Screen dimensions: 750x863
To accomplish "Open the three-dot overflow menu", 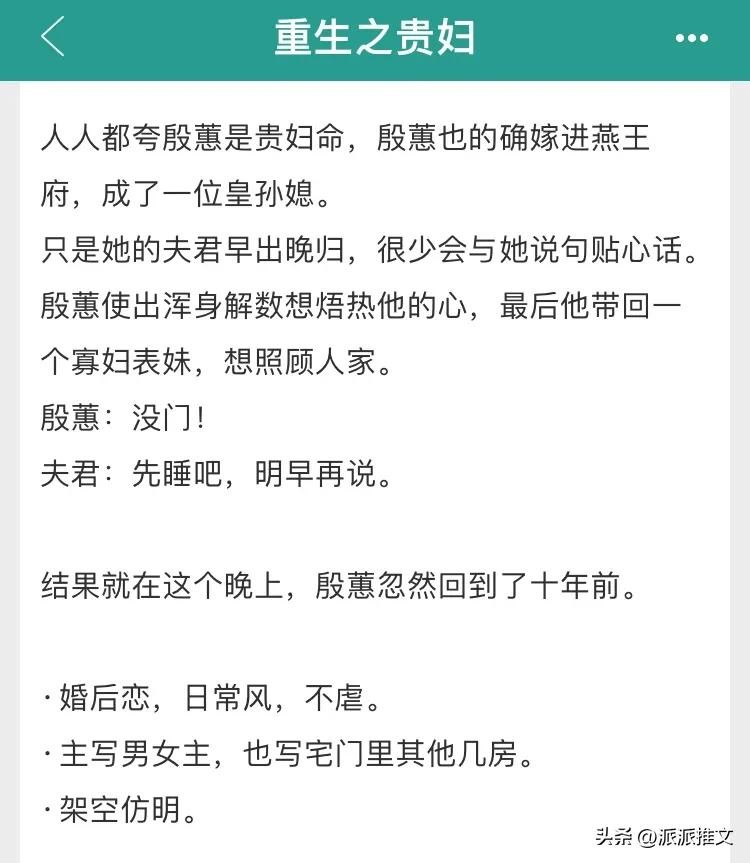I will [691, 39].
